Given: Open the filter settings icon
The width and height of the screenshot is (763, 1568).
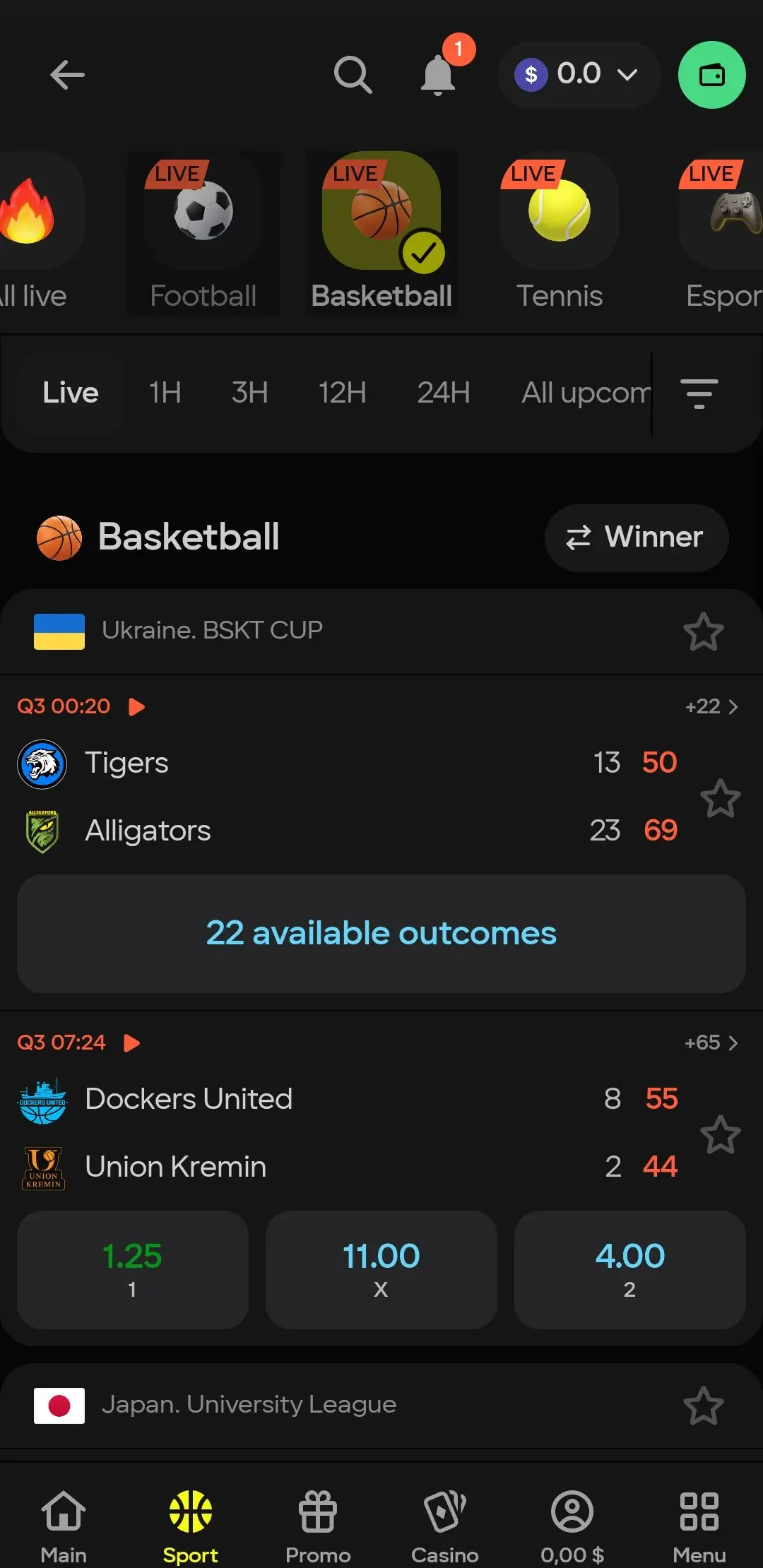Looking at the screenshot, I should pos(699,393).
